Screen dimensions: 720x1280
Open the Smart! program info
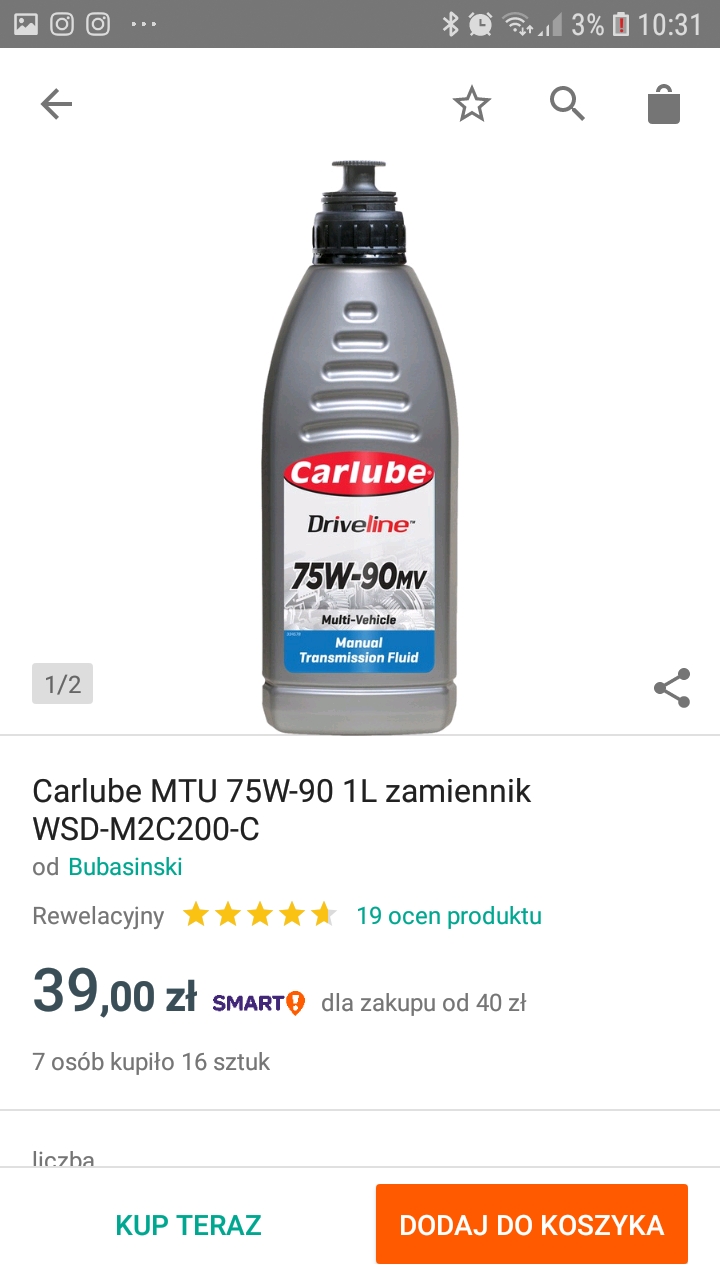tap(259, 1003)
